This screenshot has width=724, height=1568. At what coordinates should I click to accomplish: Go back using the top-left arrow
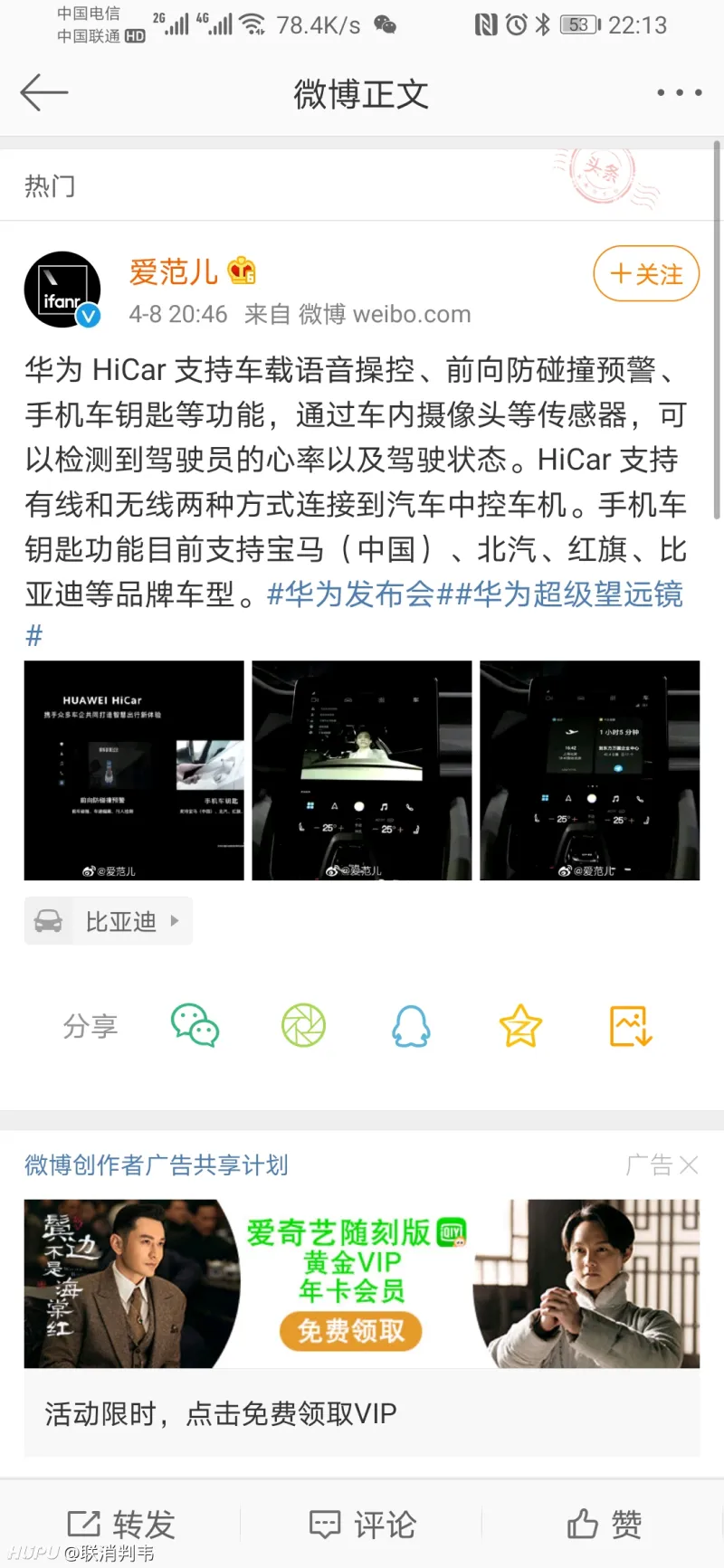point(43,92)
